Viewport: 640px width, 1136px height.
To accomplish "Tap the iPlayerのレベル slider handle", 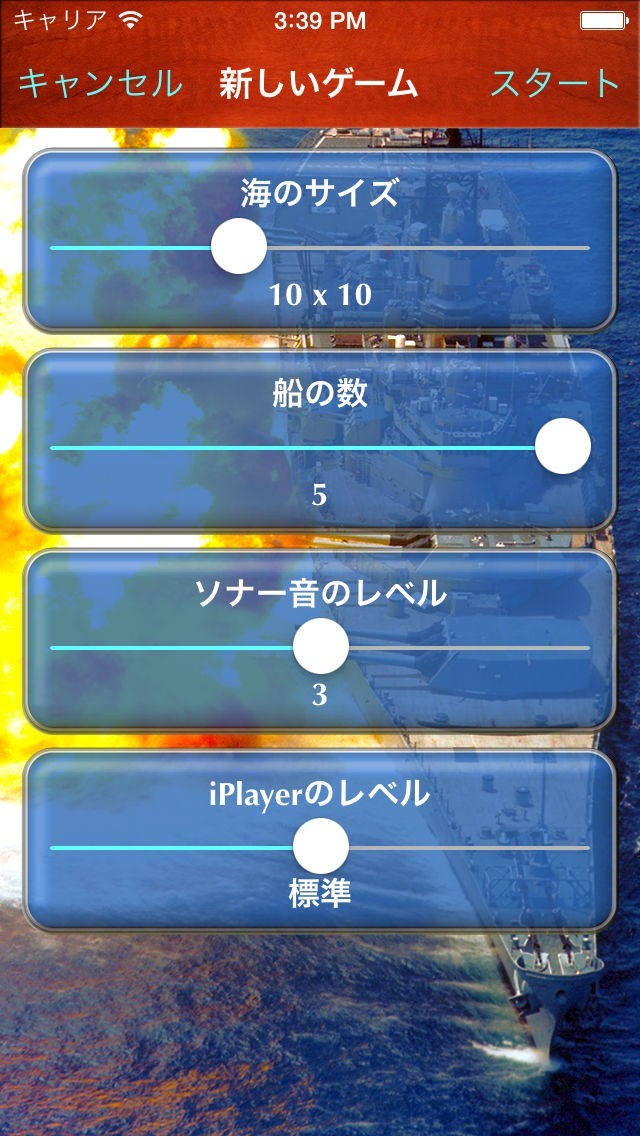I will pos(321,846).
